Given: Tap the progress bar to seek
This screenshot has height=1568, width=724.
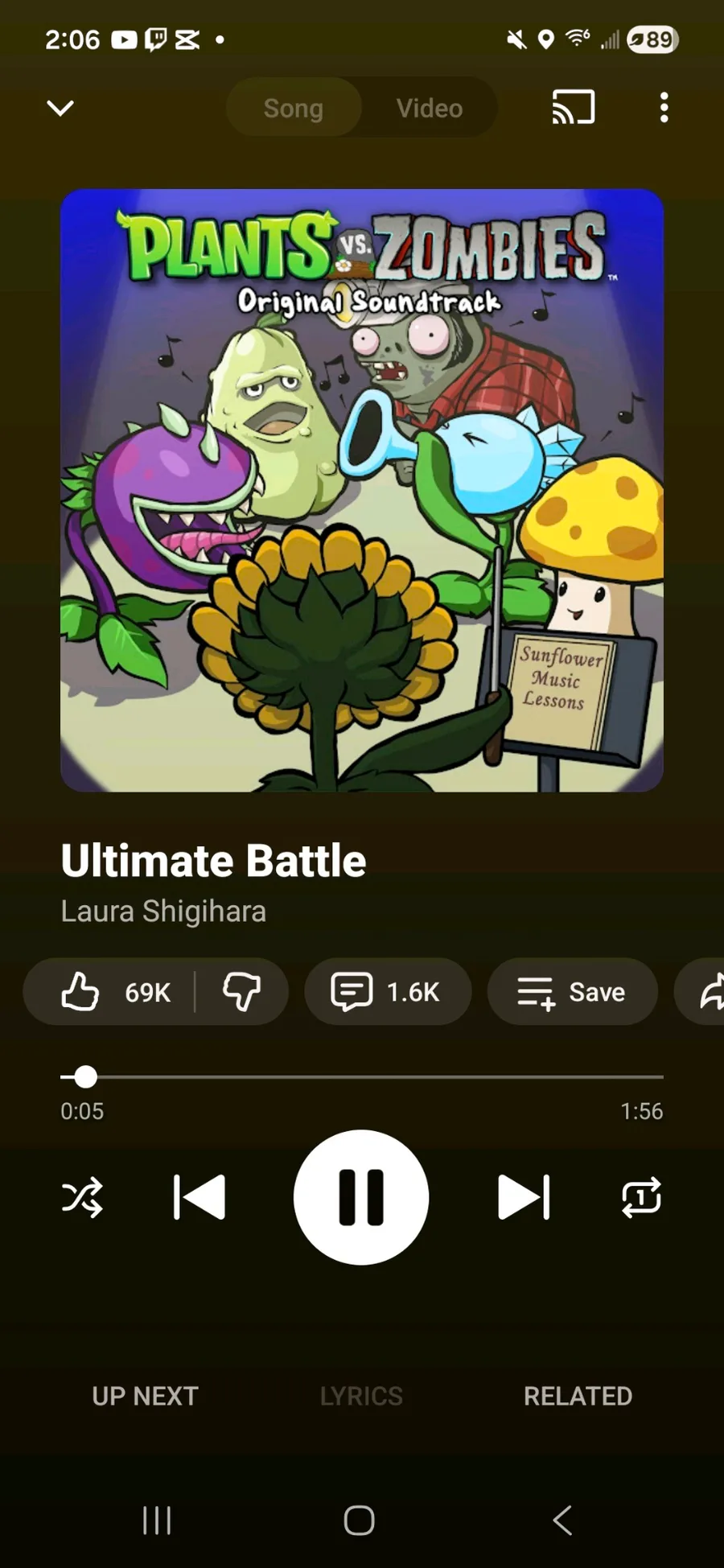Looking at the screenshot, I should click(x=362, y=1076).
